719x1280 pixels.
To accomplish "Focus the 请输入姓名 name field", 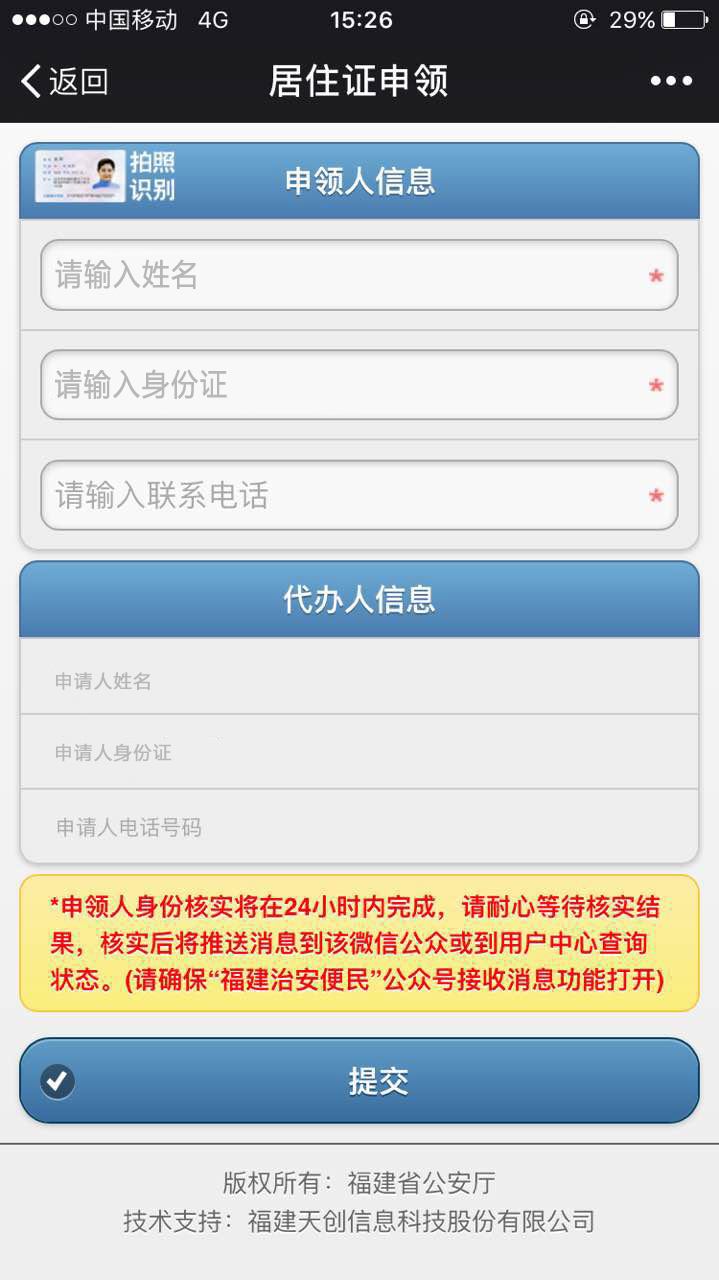I will coord(359,275).
